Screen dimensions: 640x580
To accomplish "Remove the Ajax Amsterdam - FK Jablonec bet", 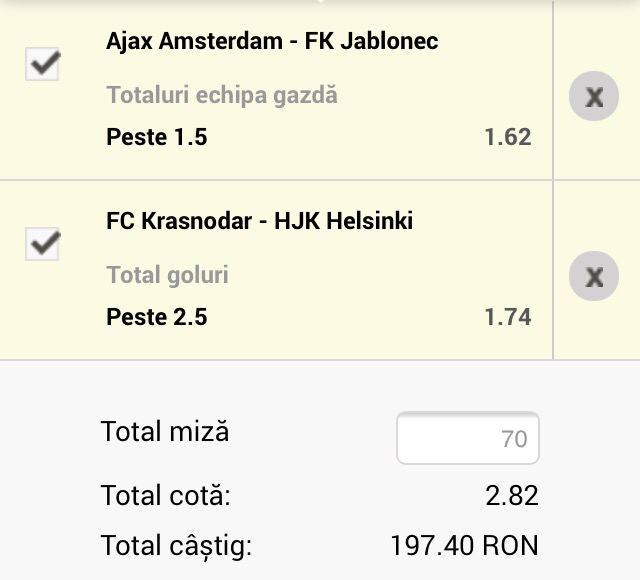I will pos(594,97).
